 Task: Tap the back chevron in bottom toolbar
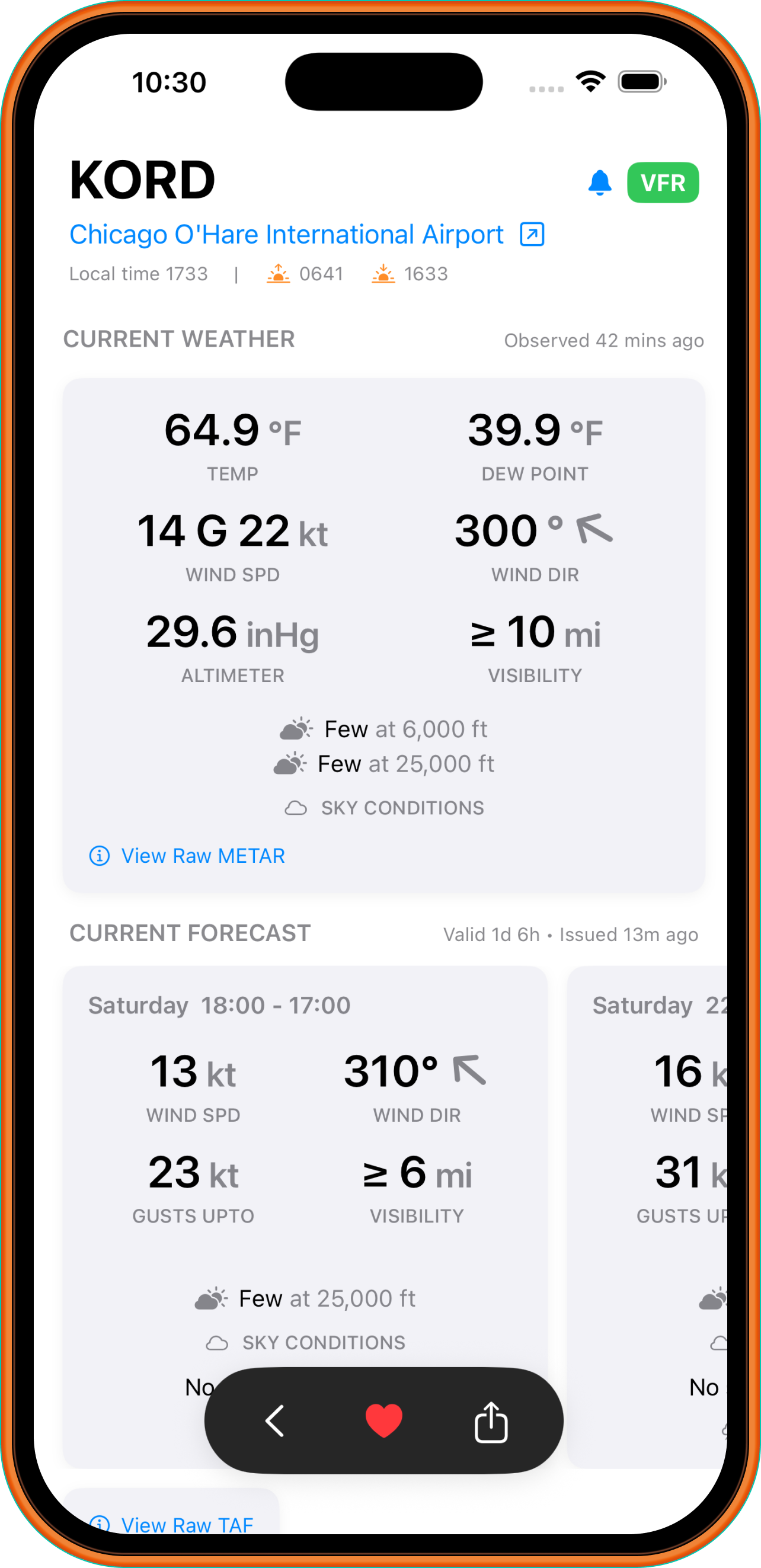pyautogui.click(x=274, y=1421)
